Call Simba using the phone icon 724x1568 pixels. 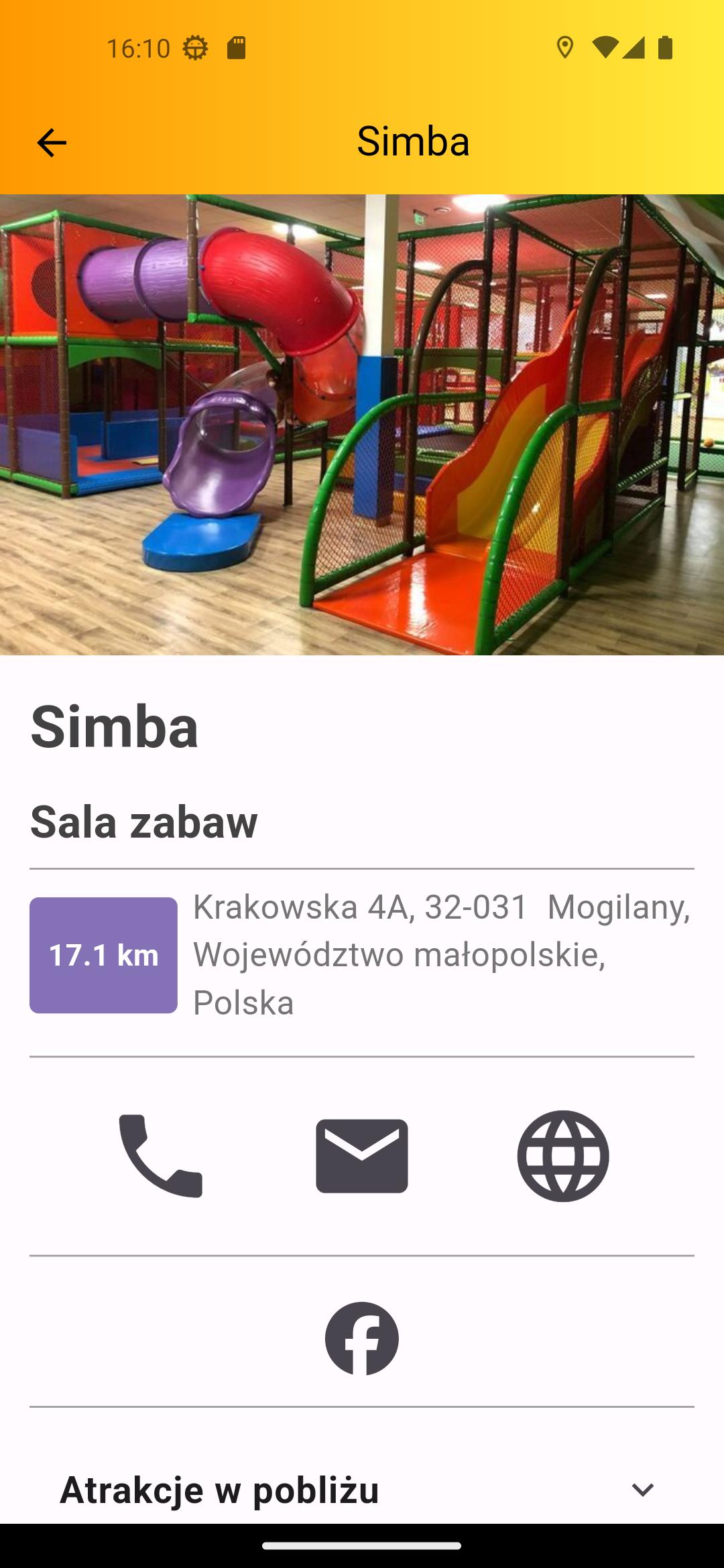[x=160, y=1156]
